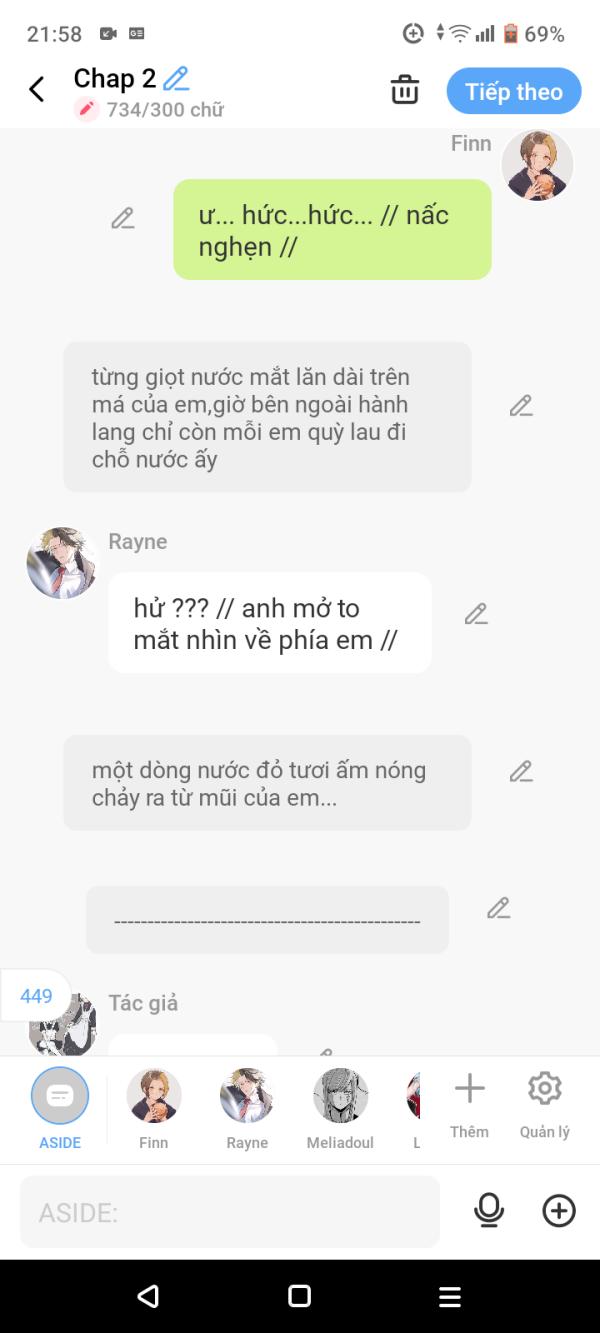Choose Rayne as the speaking character
Screen dimensions: 600x1333
click(x=247, y=1106)
